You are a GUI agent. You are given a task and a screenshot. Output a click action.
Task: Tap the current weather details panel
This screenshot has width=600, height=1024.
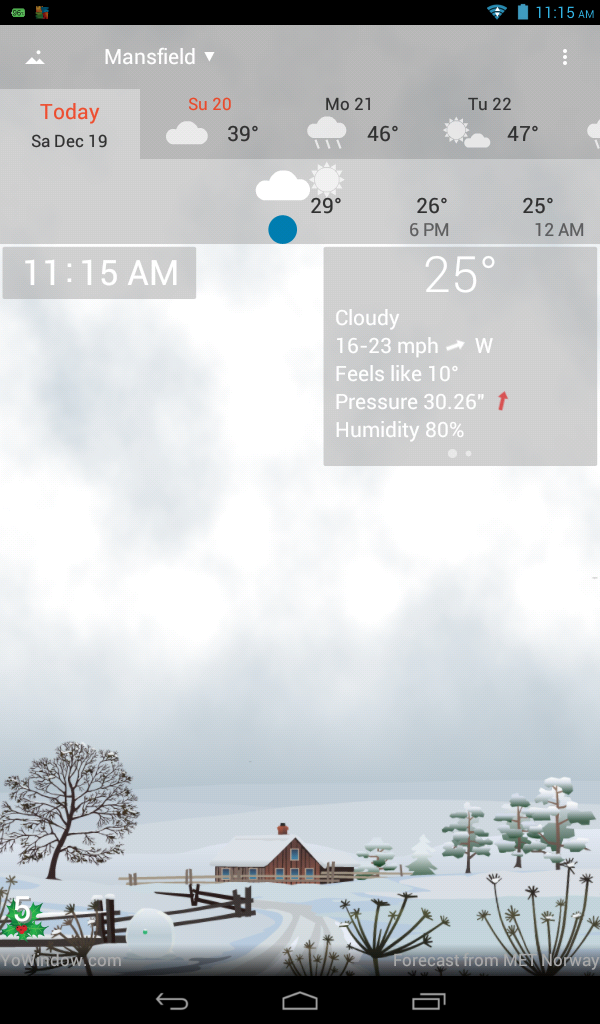(460, 356)
